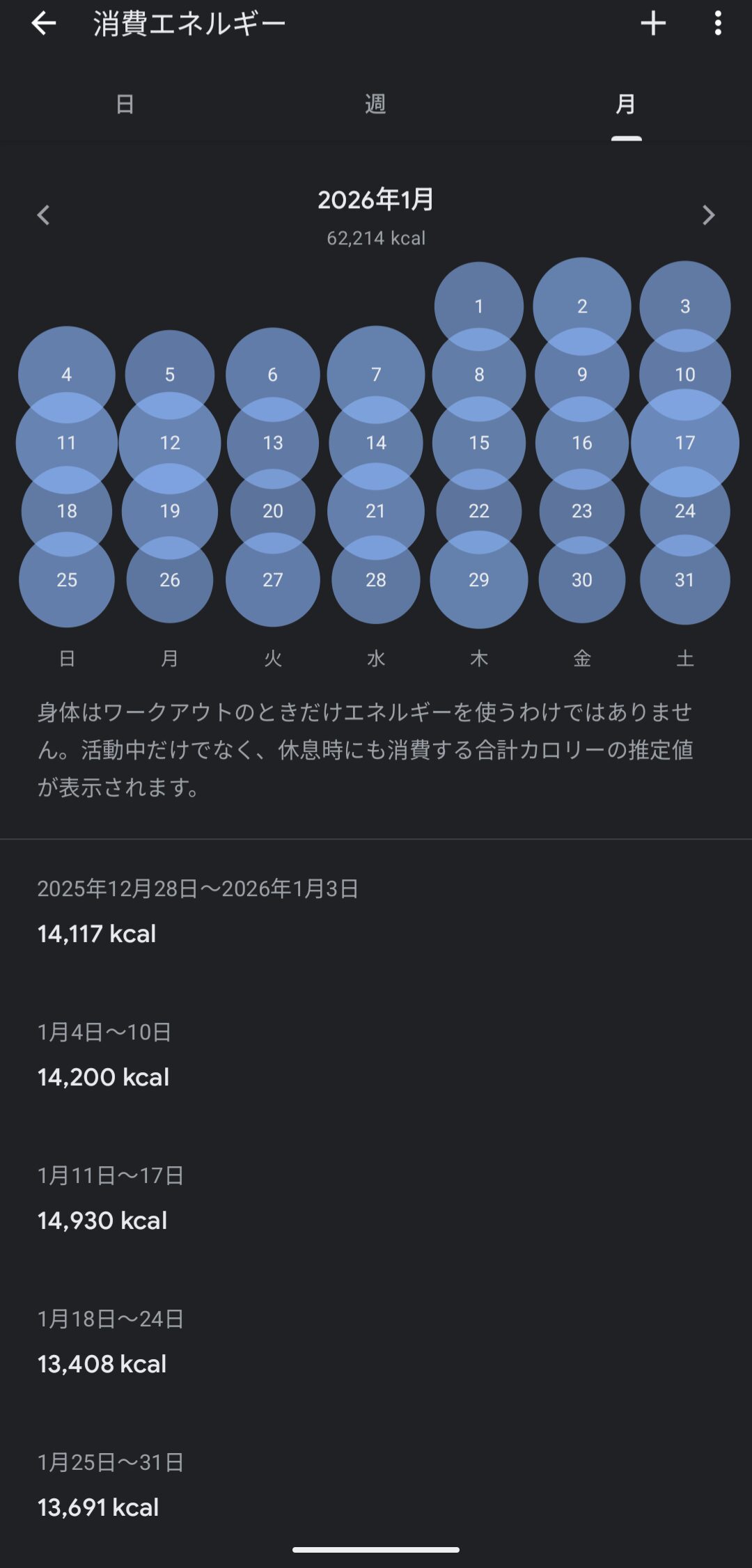This screenshot has width=752, height=1568.
Task: Select January 1 on the calendar
Action: pyautogui.click(x=478, y=305)
